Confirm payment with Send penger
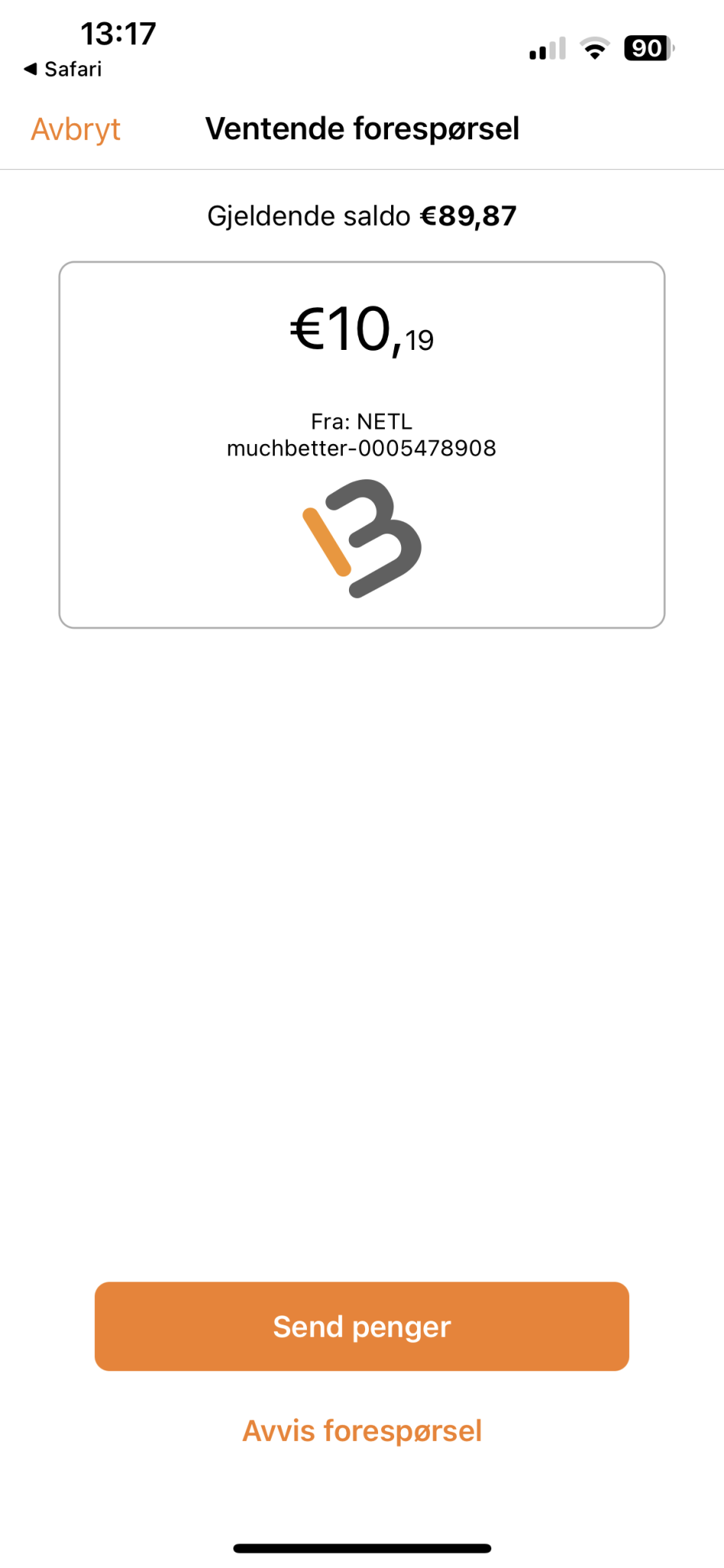This screenshot has height=1568, width=724. (x=361, y=1326)
